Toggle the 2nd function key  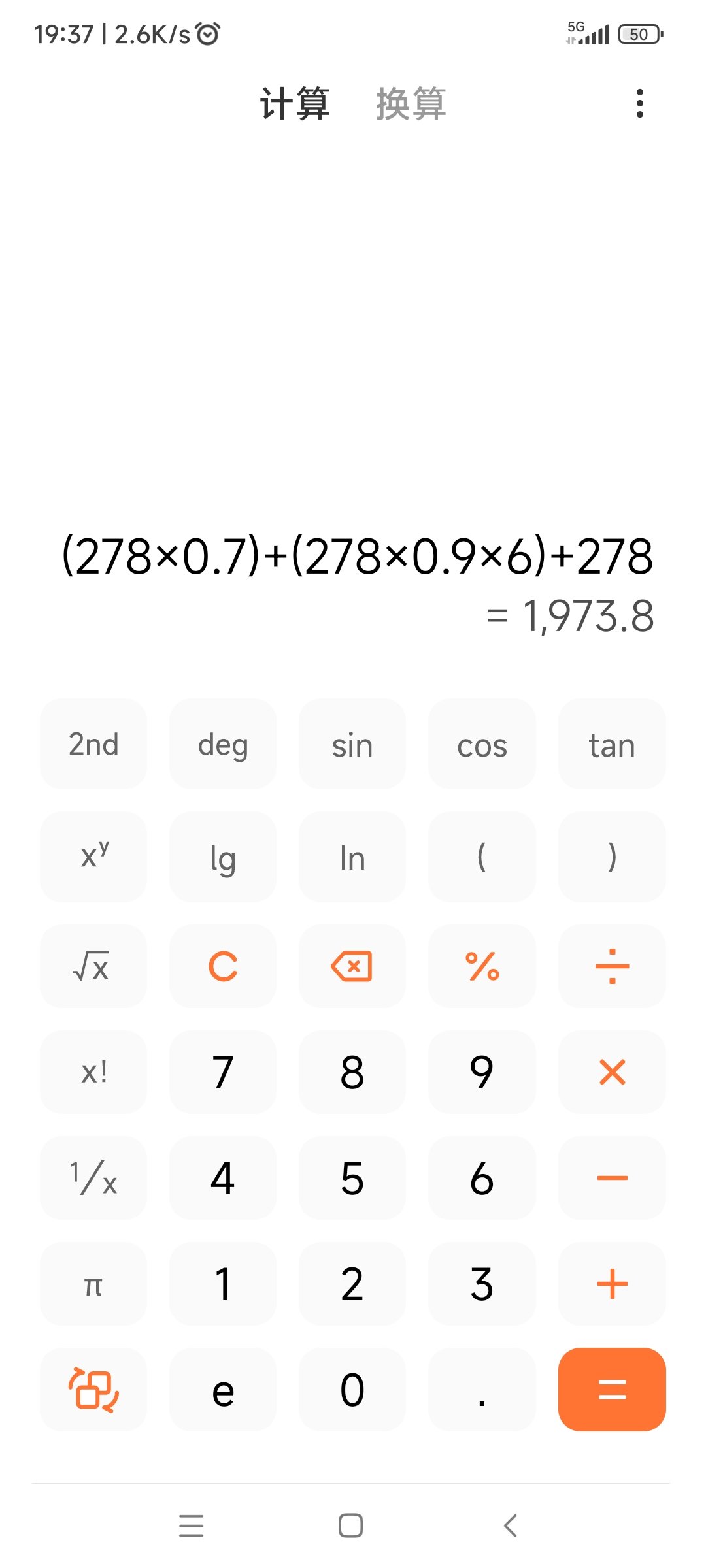tap(93, 743)
